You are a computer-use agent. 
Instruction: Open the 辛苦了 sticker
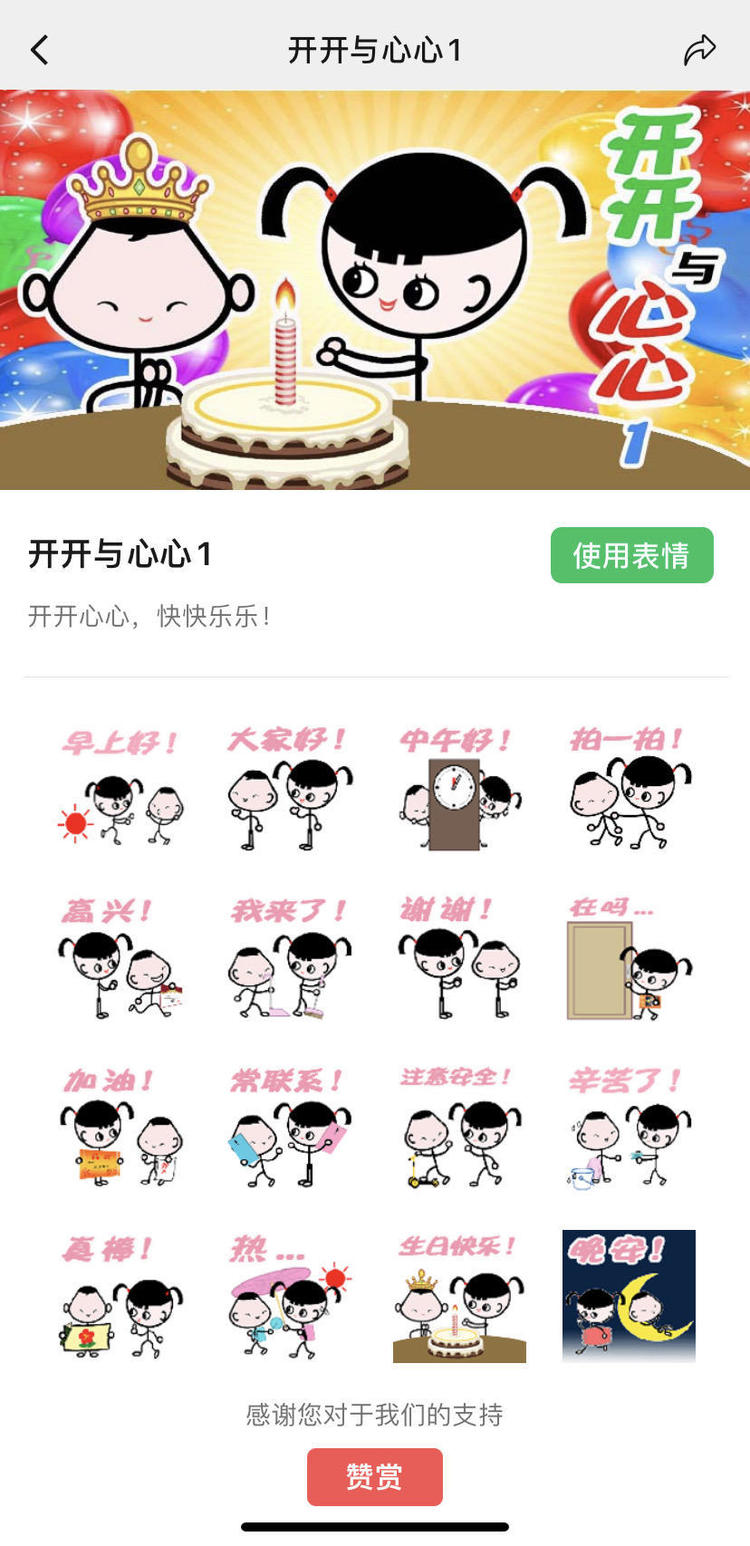tap(628, 1128)
